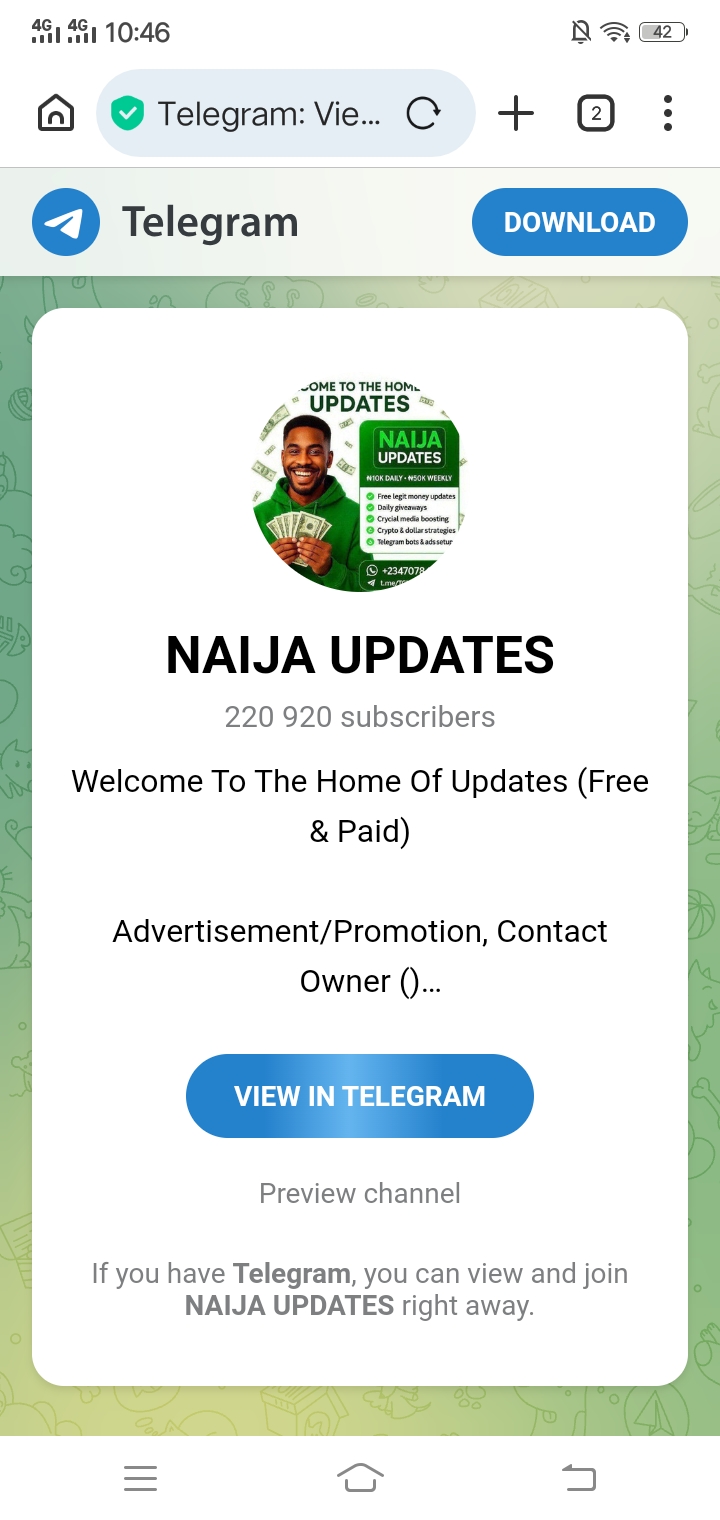
Task: View NAIJA UPDATES in Telegram
Action: pyautogui.click(x=360, y=1096)
